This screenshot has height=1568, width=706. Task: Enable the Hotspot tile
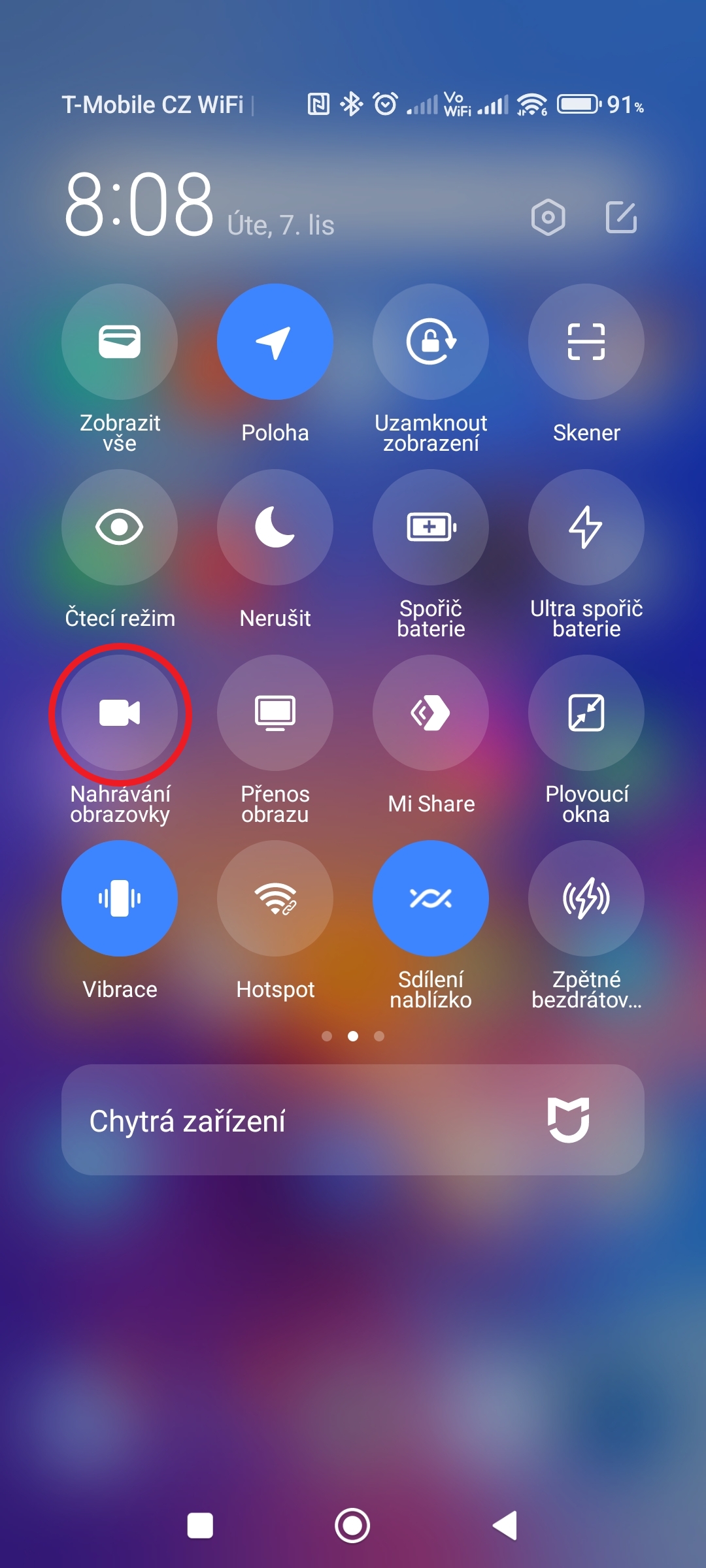(275, 898)
